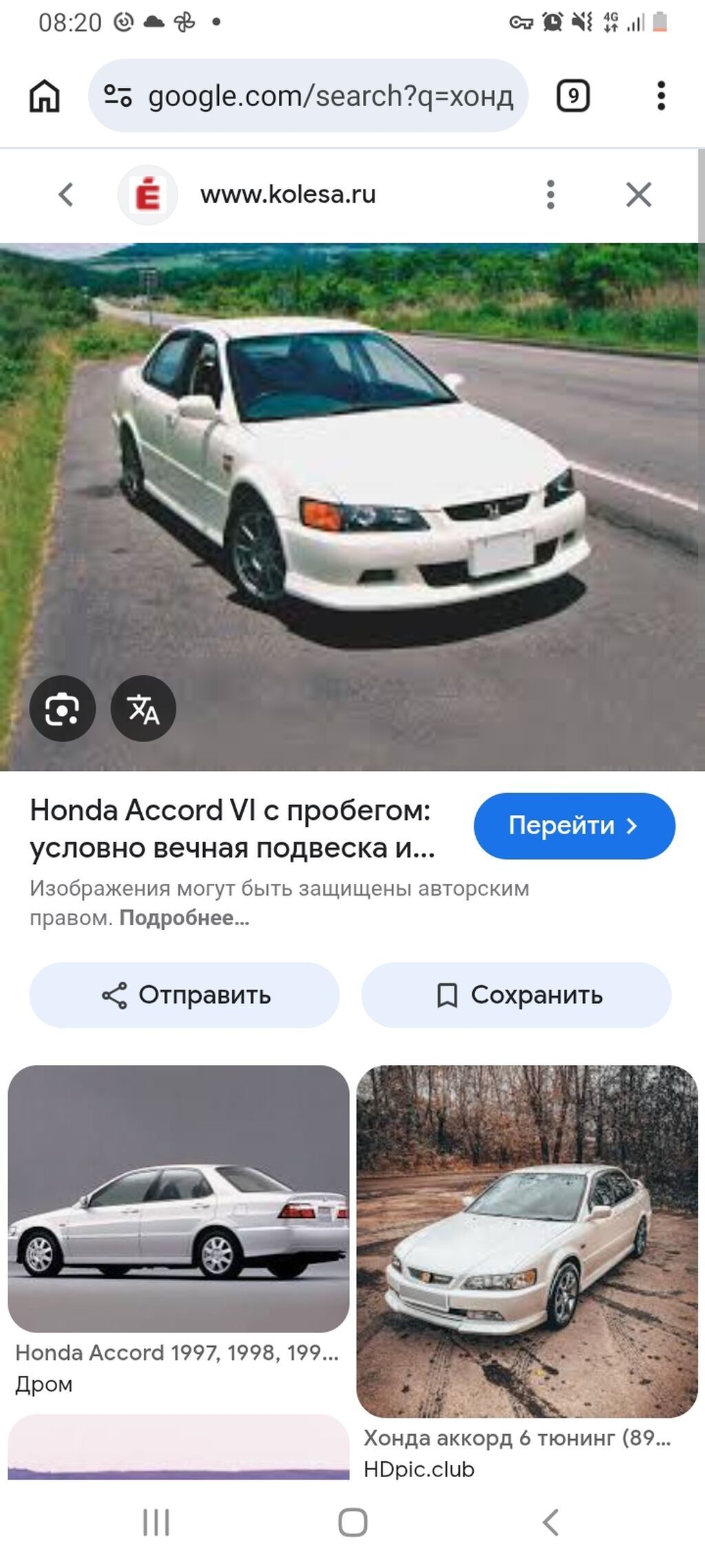Screen dimensions: 705x1568
Task: Tap the key icon in the status bar
Action: point(520,21)
